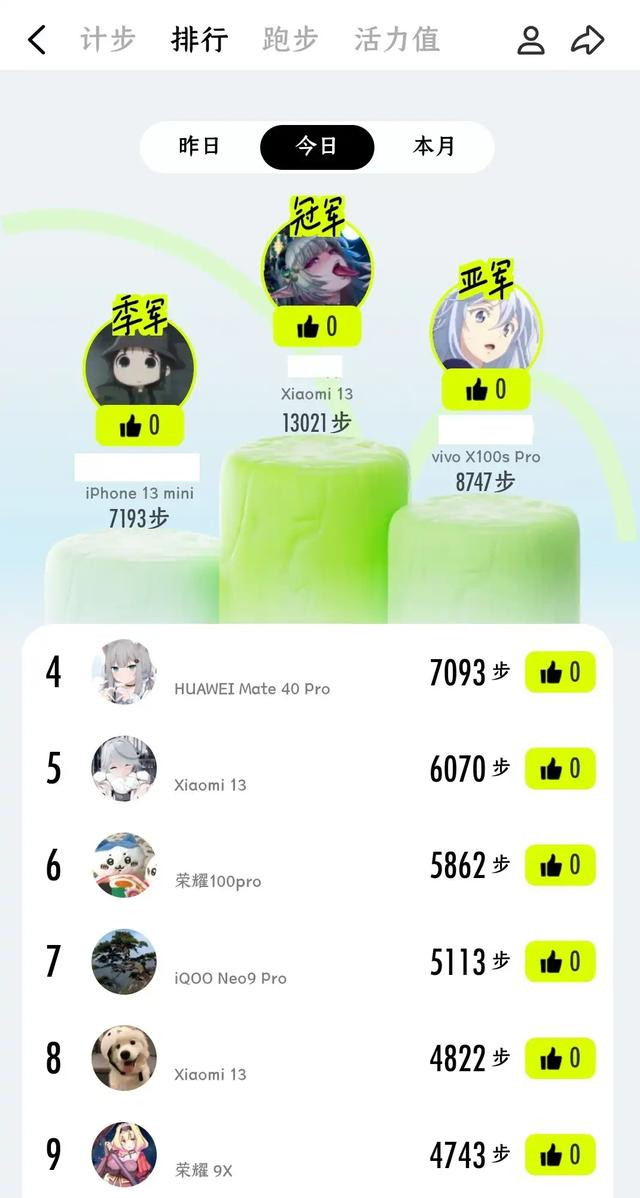Open the 跑步 tab
The width and height of the screenshot is (640, 1198).
tap(290, 40)
